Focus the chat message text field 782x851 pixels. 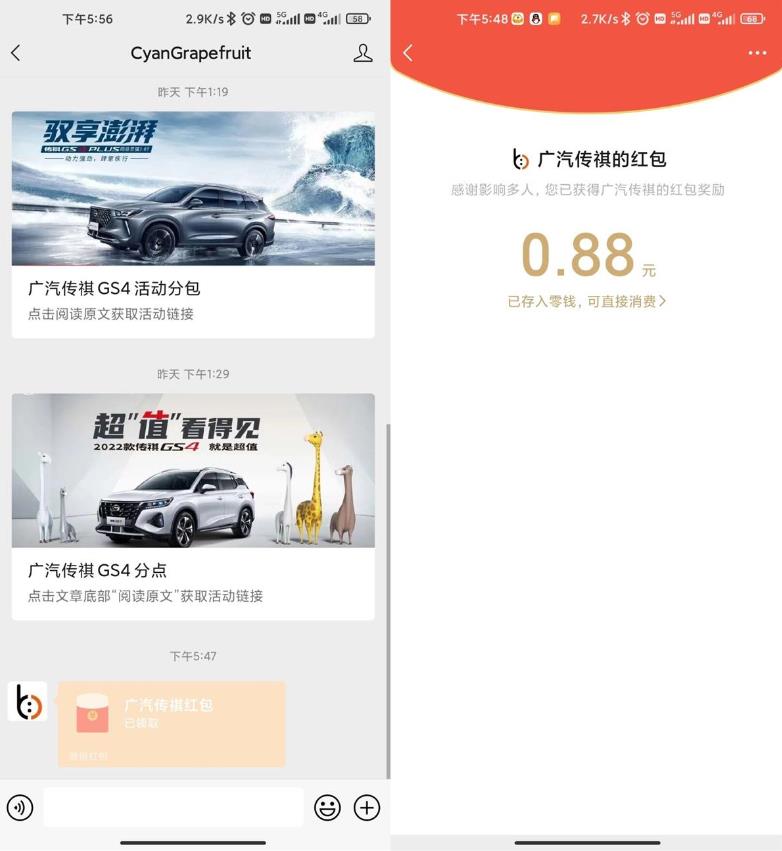point(173,807)
